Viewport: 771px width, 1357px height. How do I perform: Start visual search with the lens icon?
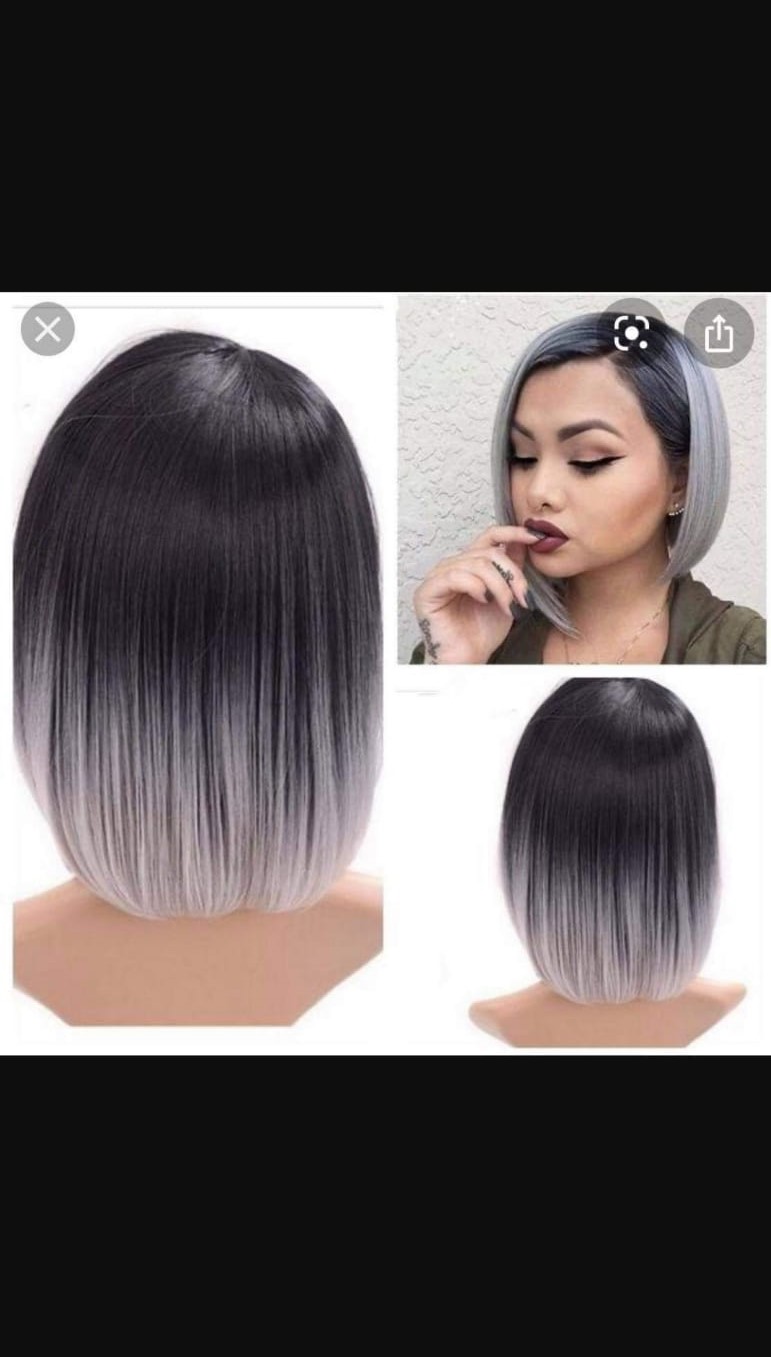pyautogui.click(x=632, y=333)
